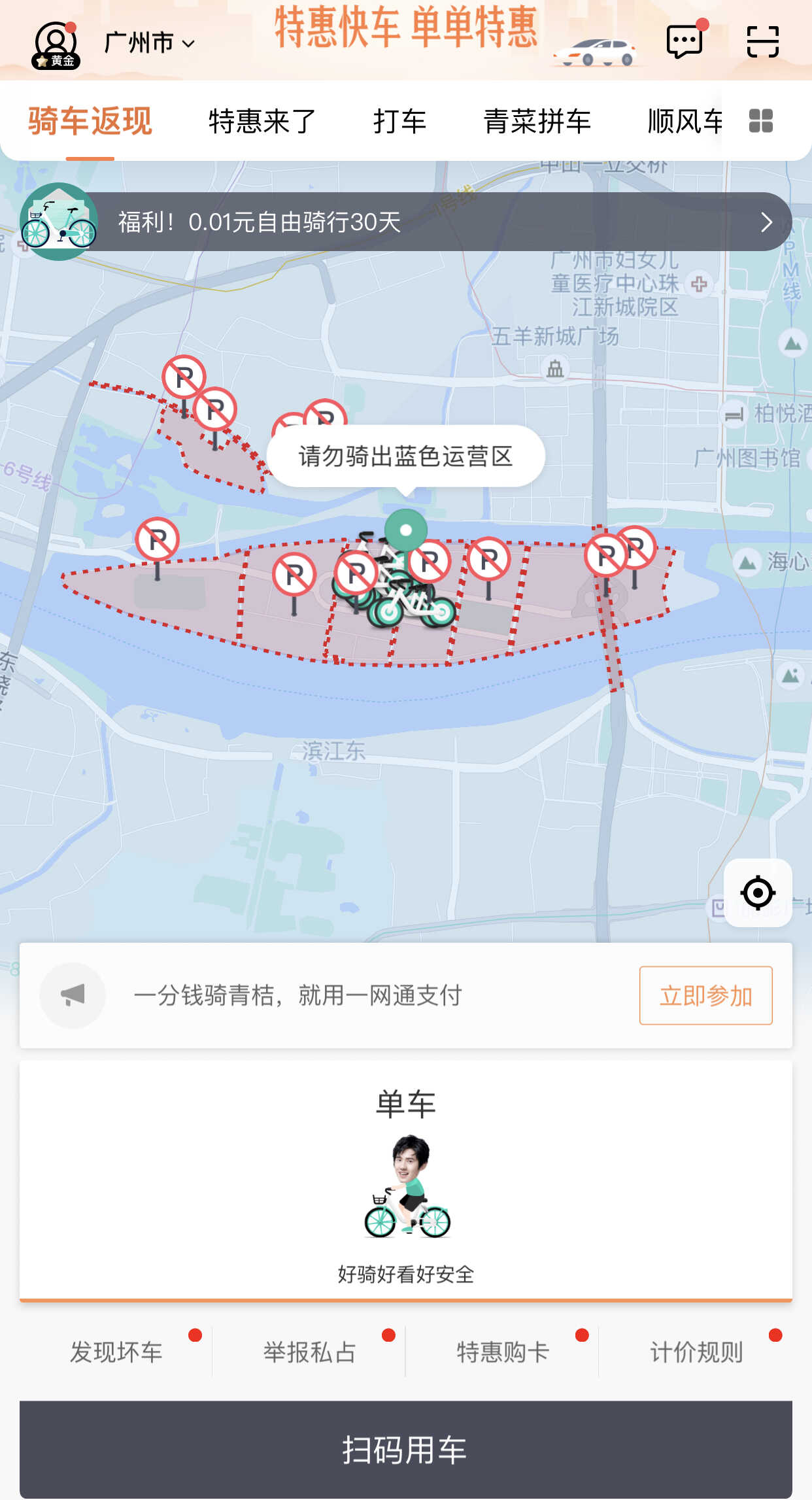Viewport: 812px width, 1500px height.
Task: Switch to the 青菜拼车 tab
Action: click(x=537, y=122)
